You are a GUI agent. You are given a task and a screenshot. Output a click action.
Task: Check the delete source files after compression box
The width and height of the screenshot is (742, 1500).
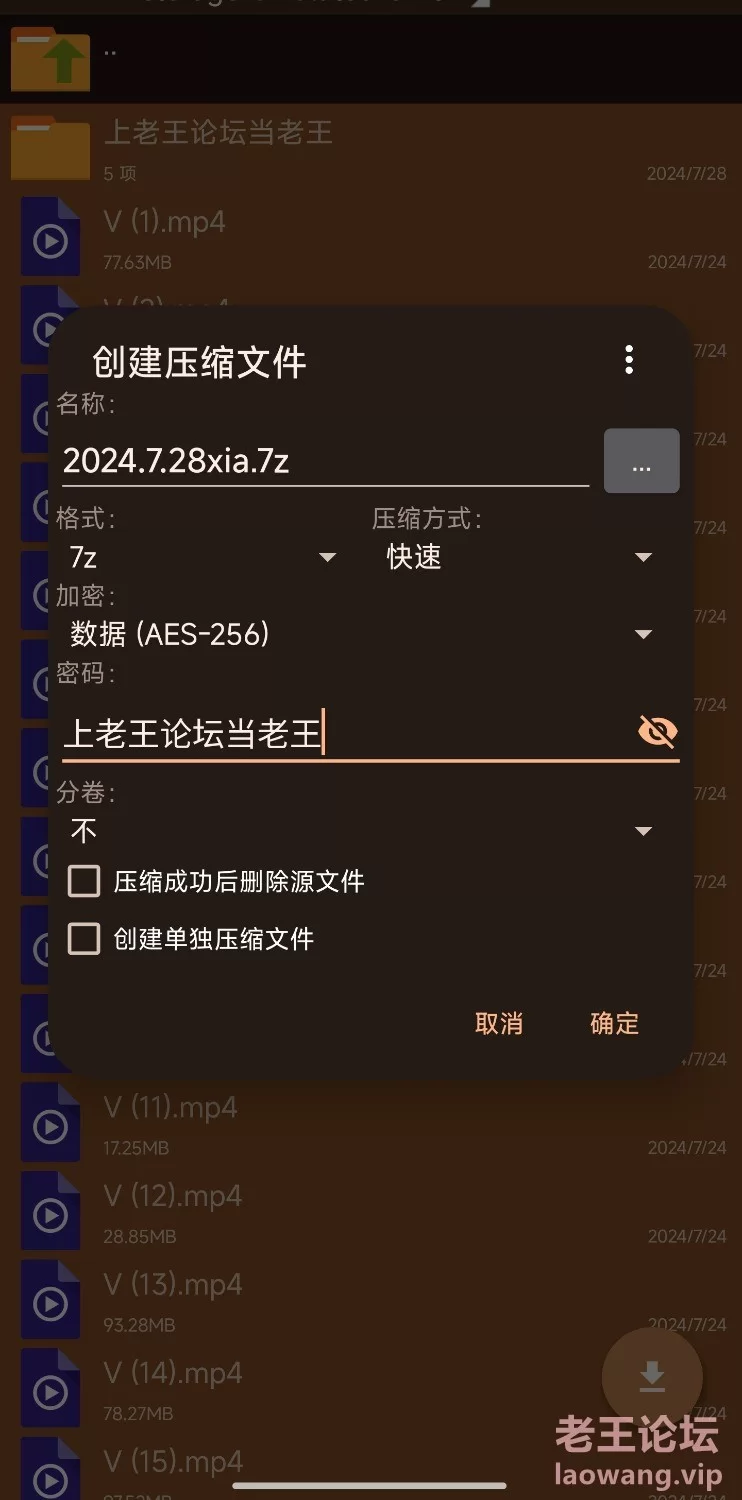coord(84,881)
